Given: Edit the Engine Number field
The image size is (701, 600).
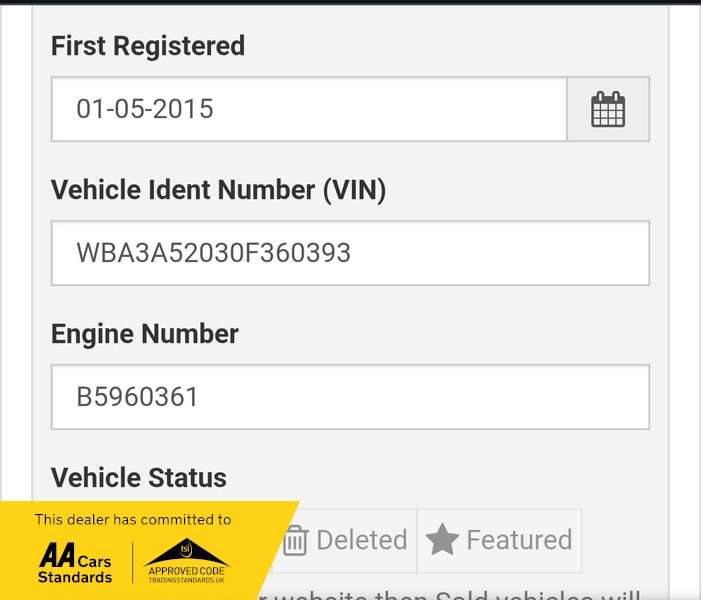Looking at the screenshot, I should 350,397.
